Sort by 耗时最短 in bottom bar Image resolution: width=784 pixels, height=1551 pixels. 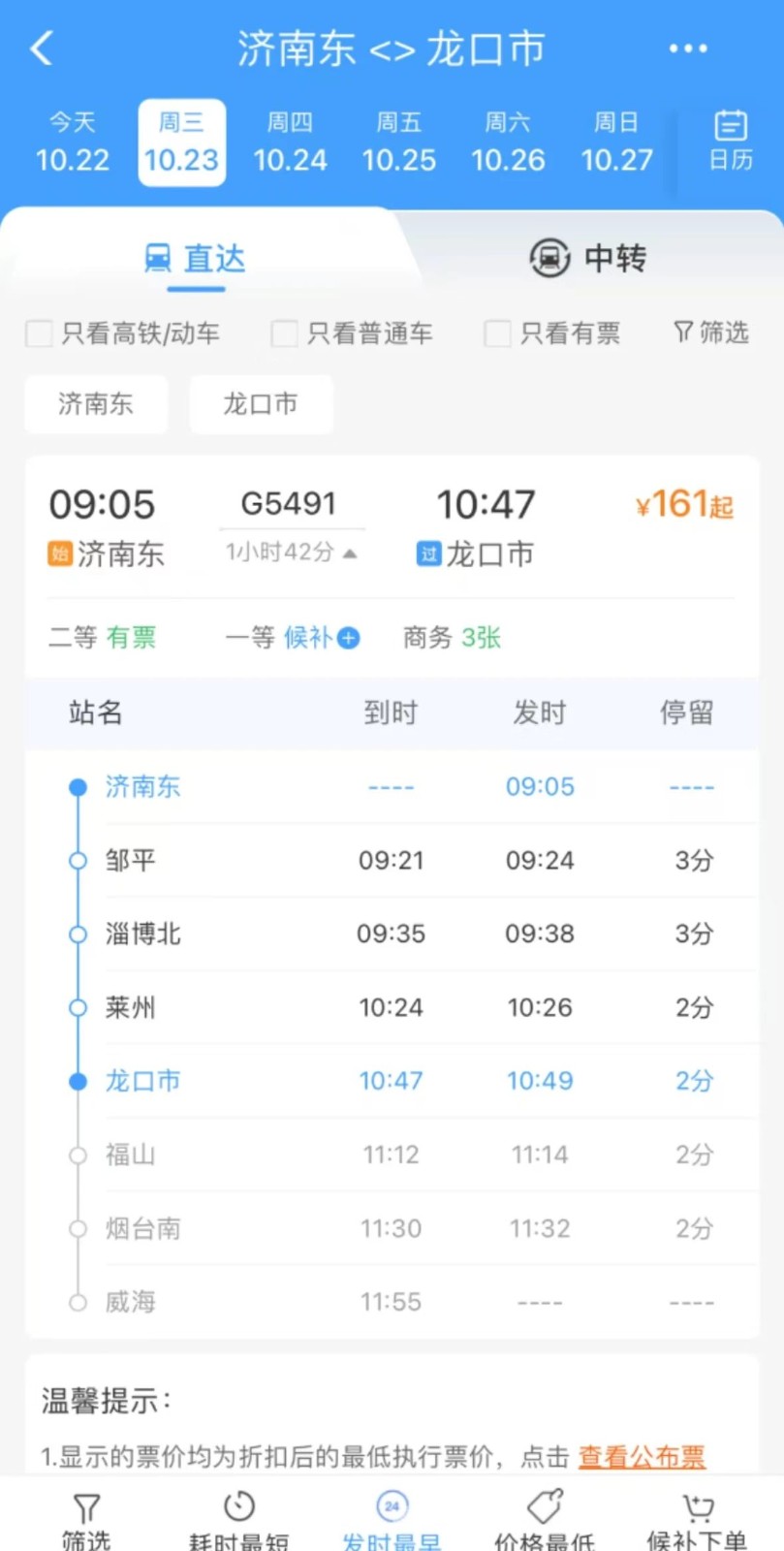point(238,1520)
